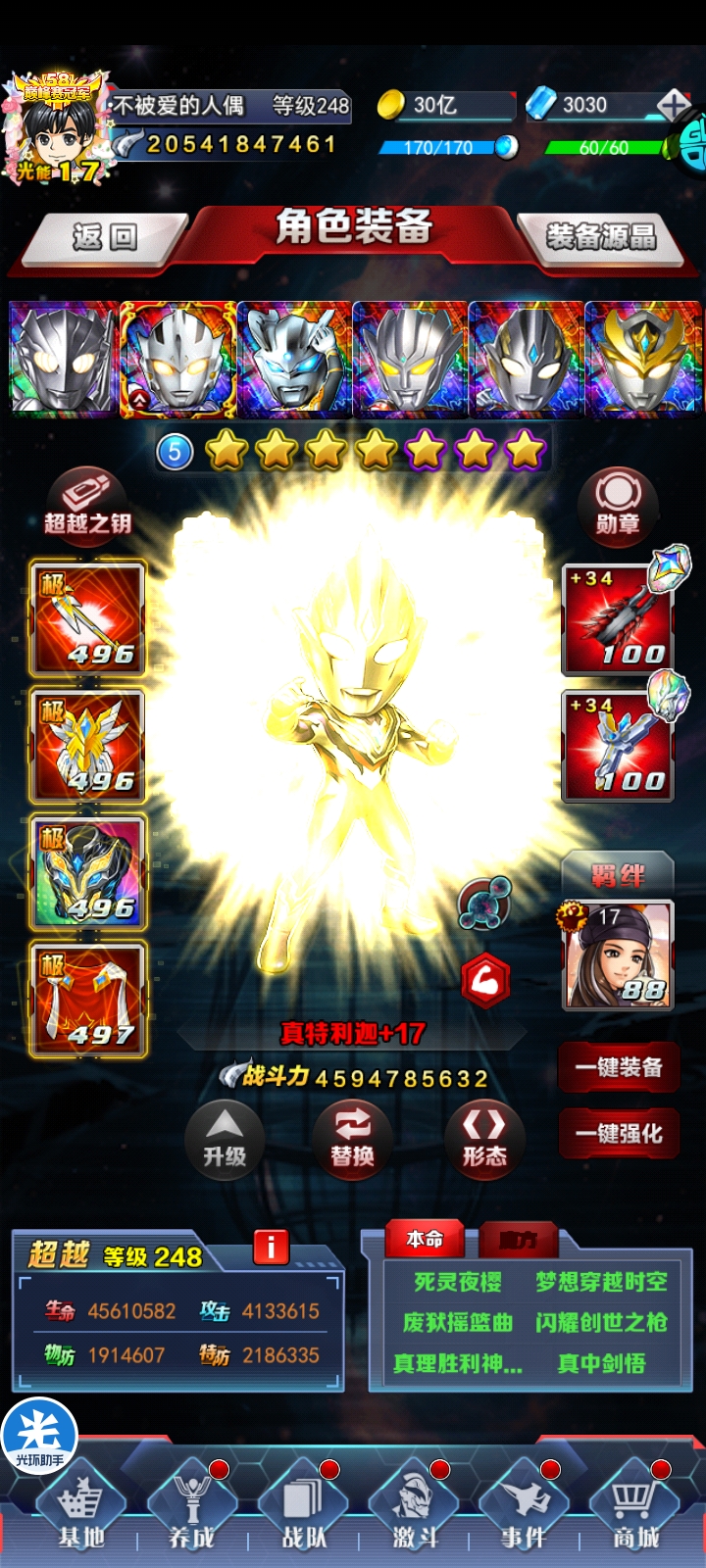Tap 一键装备 to auto-equip
Viewport: 706px width, 1568px height.
pyautogui.click(x=619, y=1067)
